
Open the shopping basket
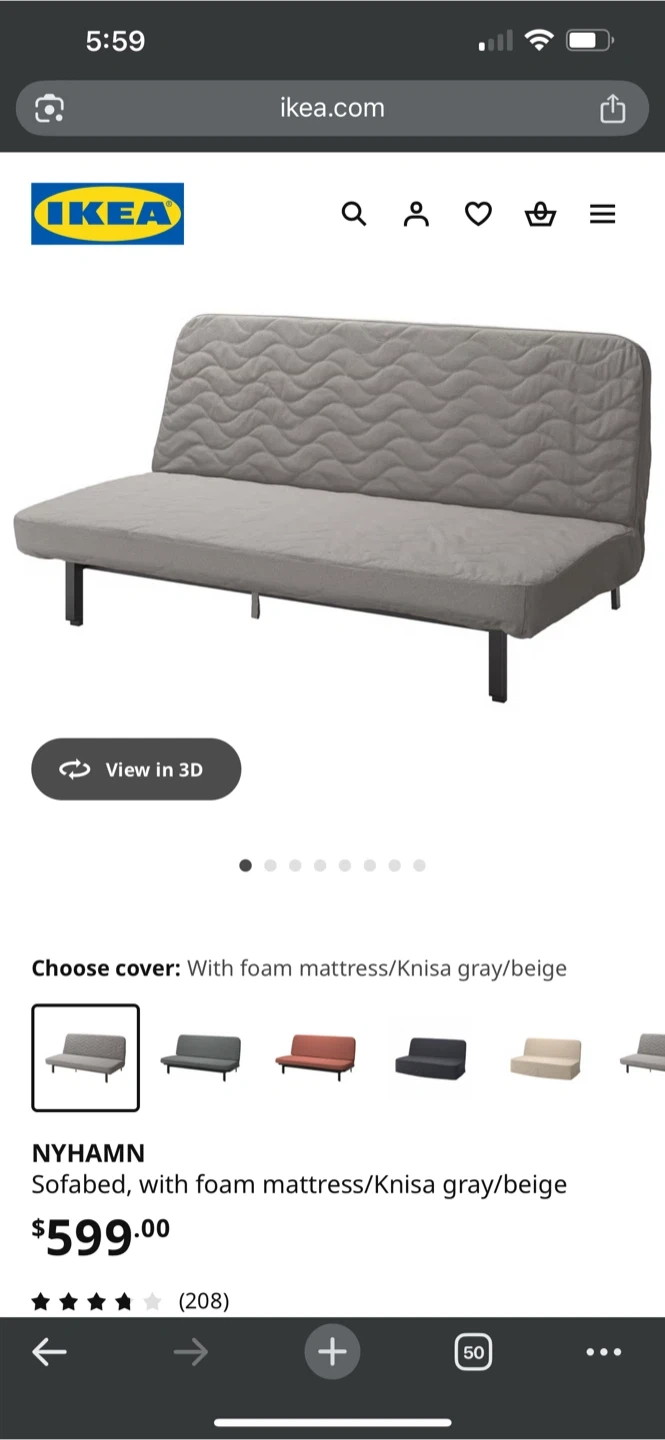click(540, 214)
